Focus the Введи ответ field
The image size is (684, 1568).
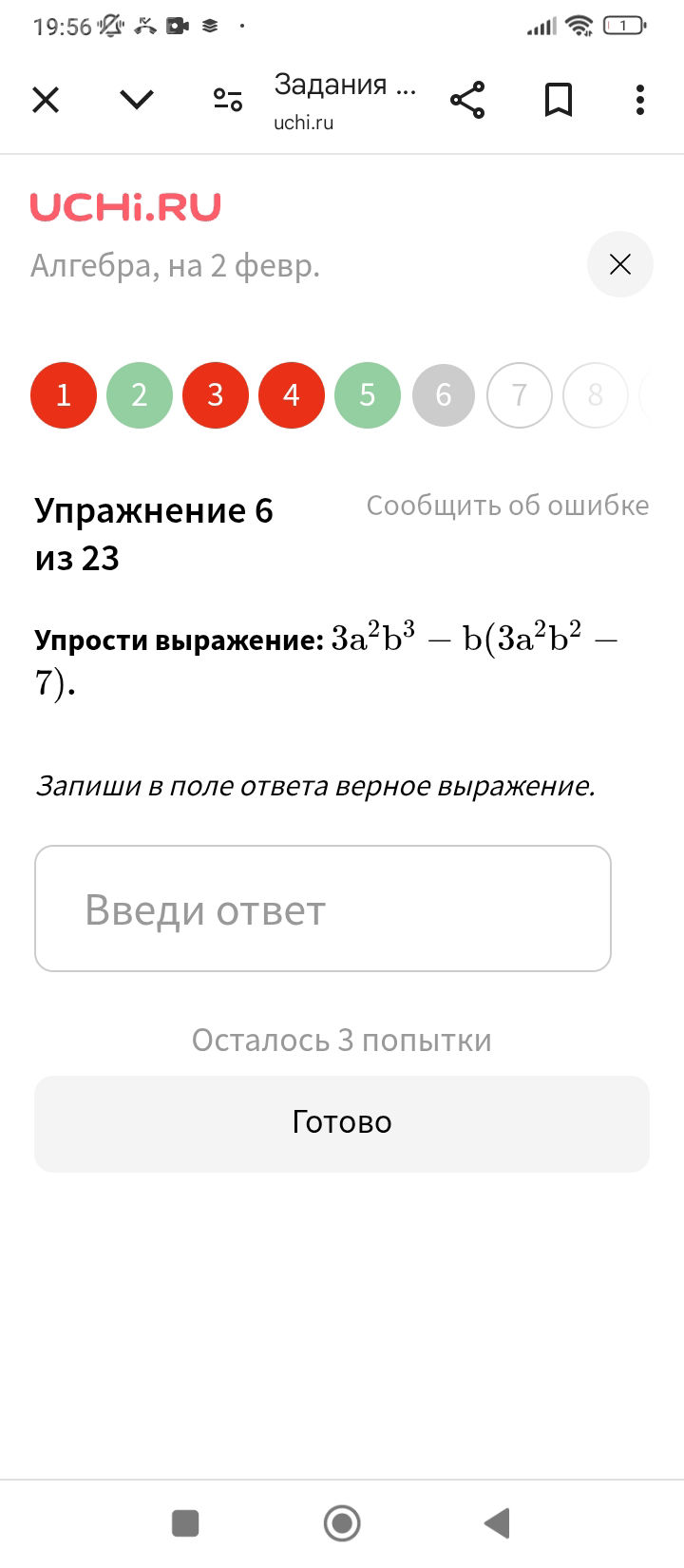click(x=323, y=908)
